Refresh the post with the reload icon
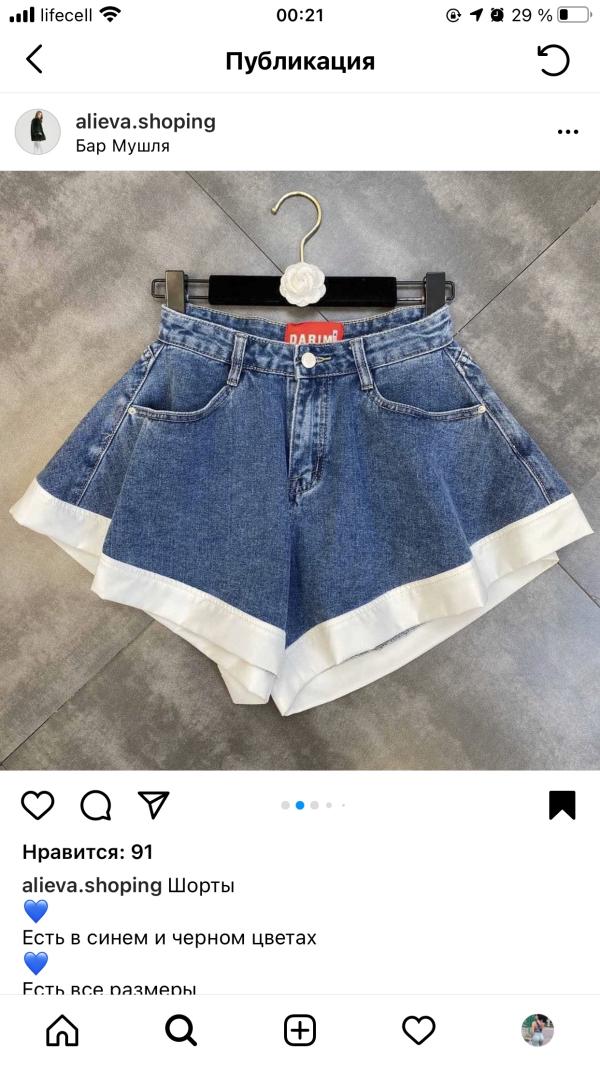The width and height of the screenshot is (600, 1066). coord(553,61)
